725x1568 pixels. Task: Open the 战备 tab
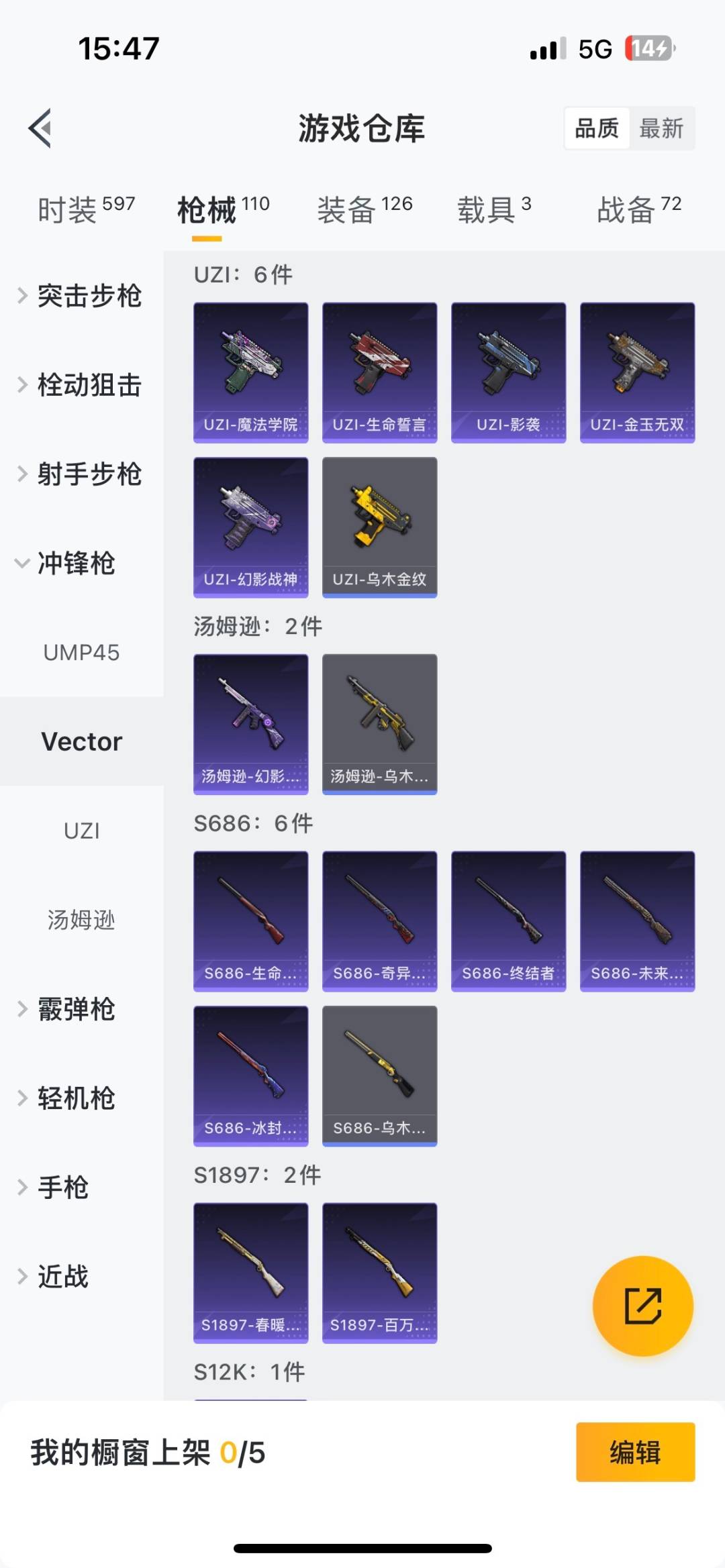(639, 209)
